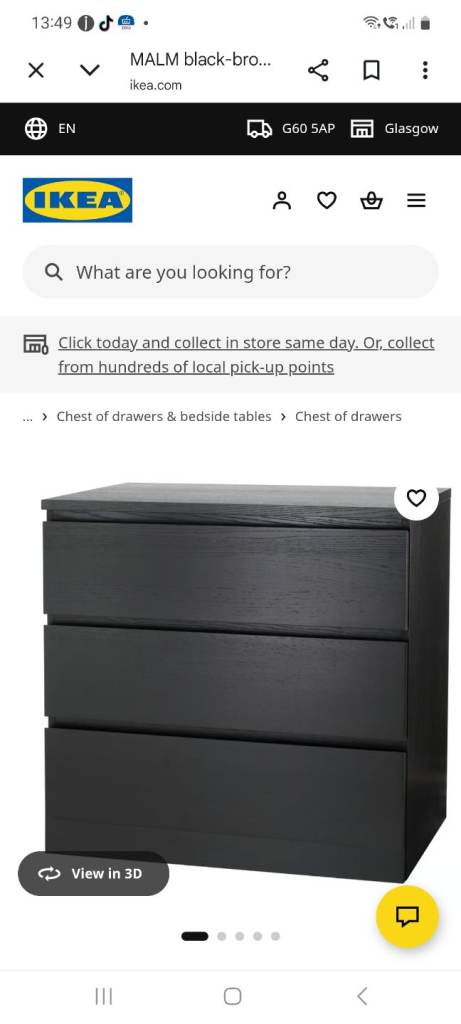
Task: Go to Chest of drawers & bedside tables breadcrumb
Action: click(x=164, y=417)
